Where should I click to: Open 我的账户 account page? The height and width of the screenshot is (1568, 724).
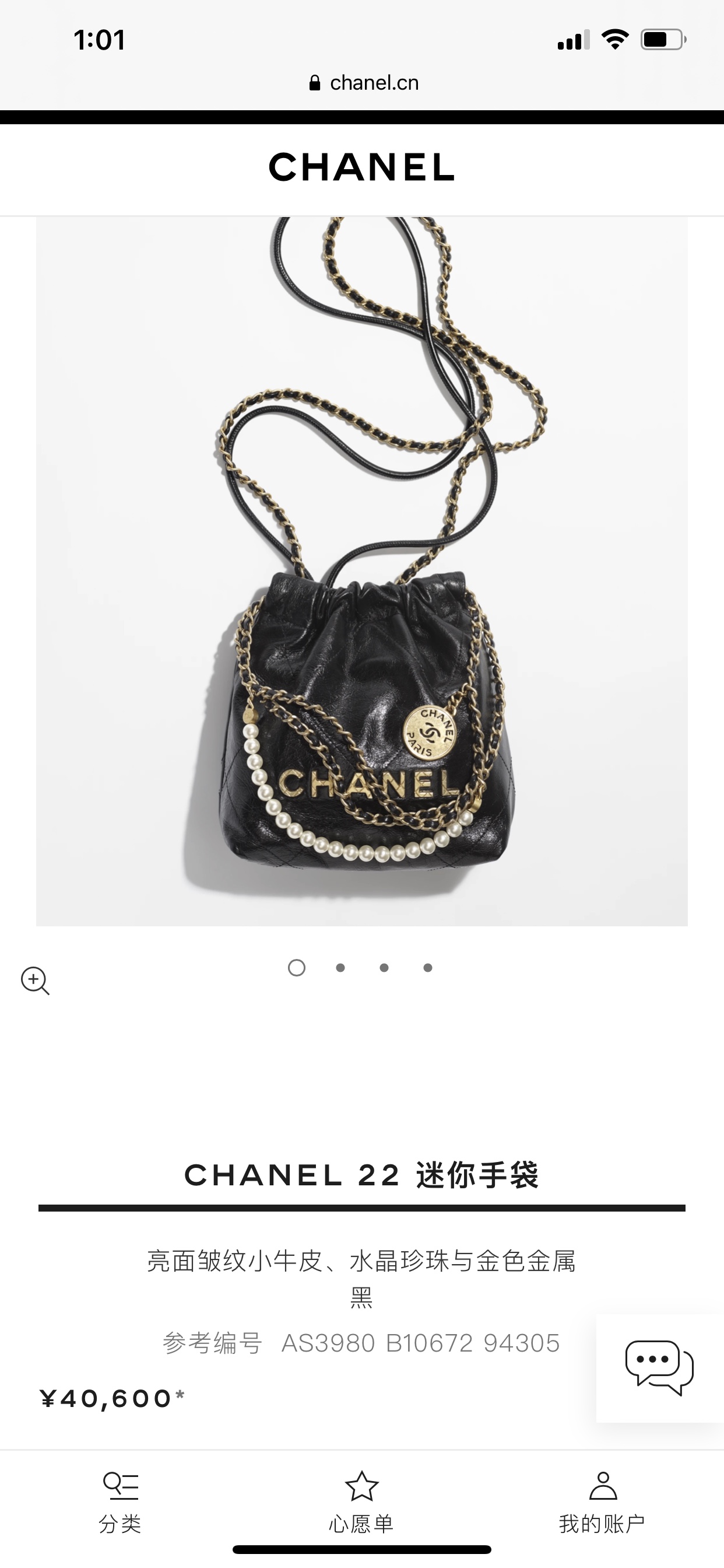tap(602, 1502)
